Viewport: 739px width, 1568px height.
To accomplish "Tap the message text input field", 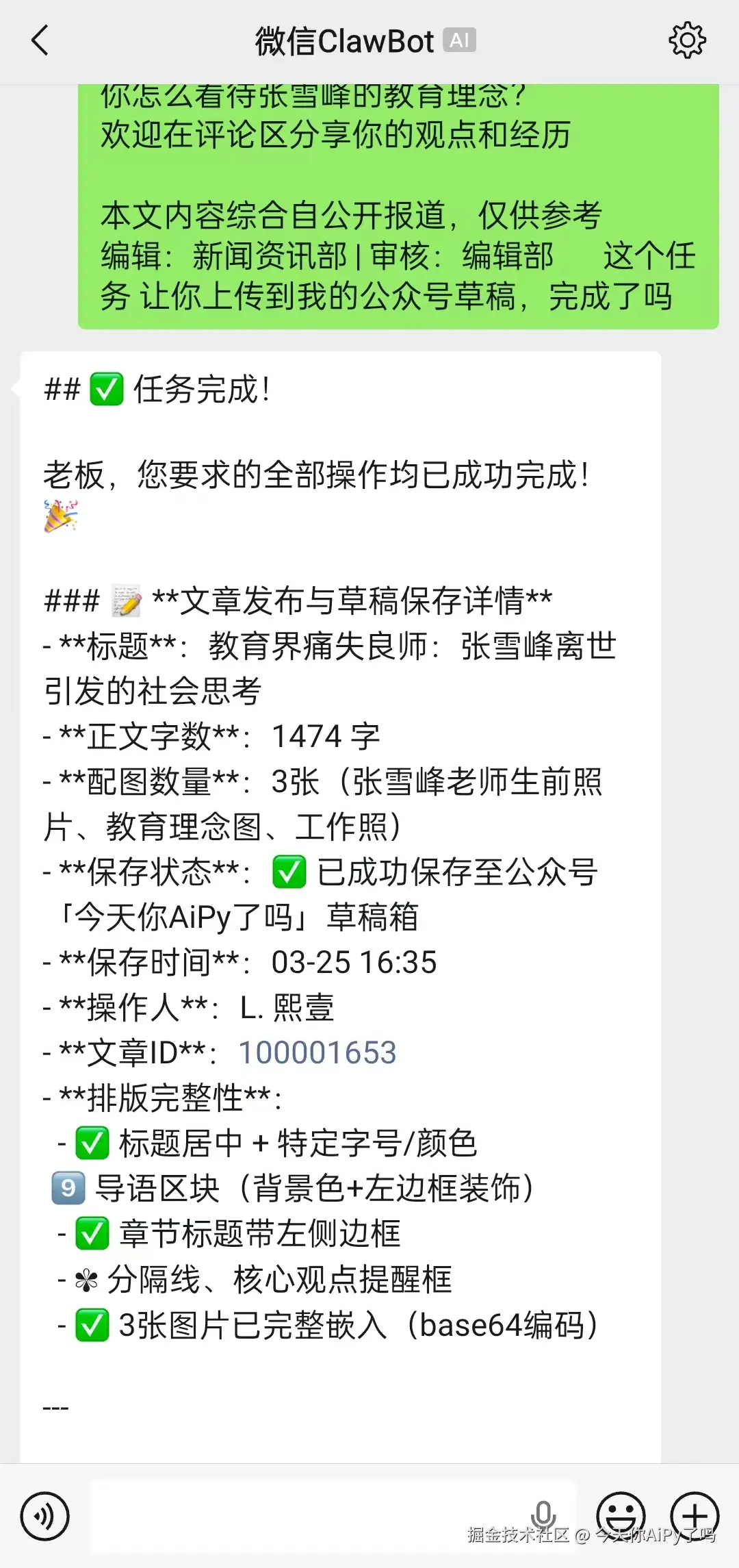I will [x=308, y=1517].
